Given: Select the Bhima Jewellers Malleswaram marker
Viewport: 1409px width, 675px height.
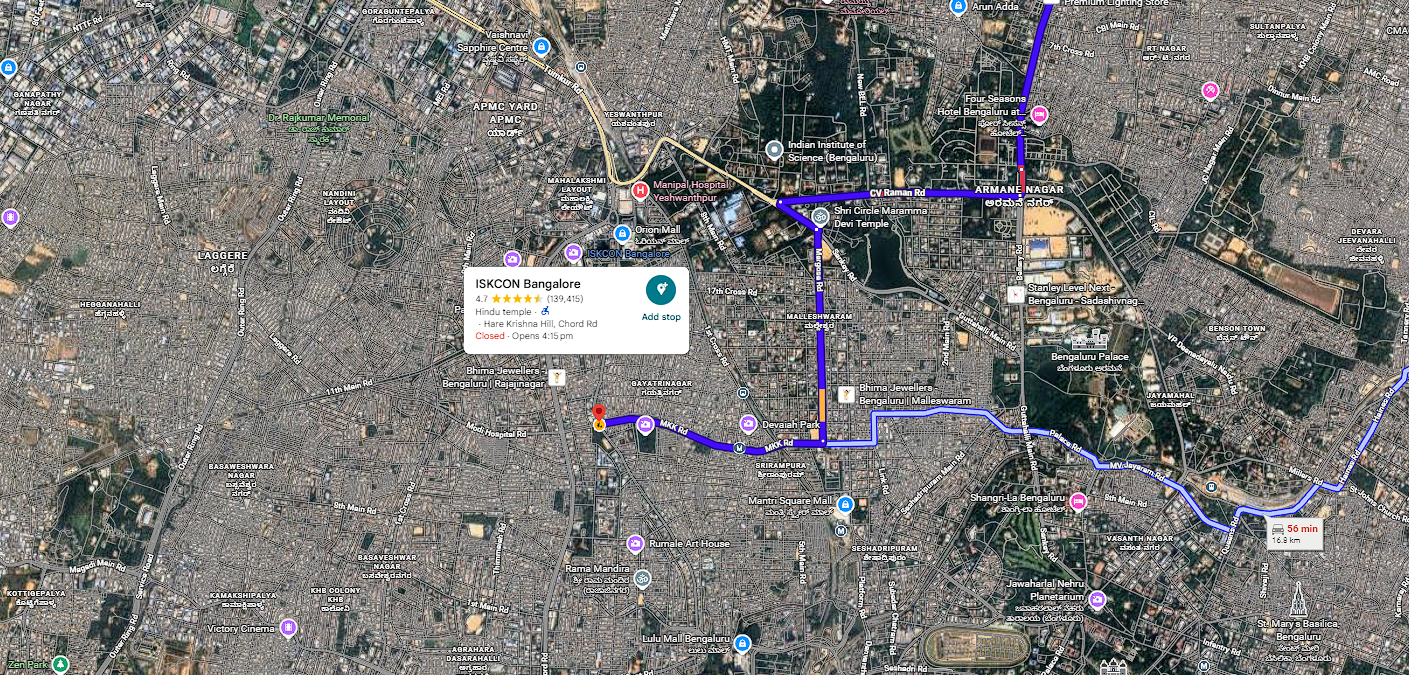Looking at the screenshot, I should click(x=846, y=394).
